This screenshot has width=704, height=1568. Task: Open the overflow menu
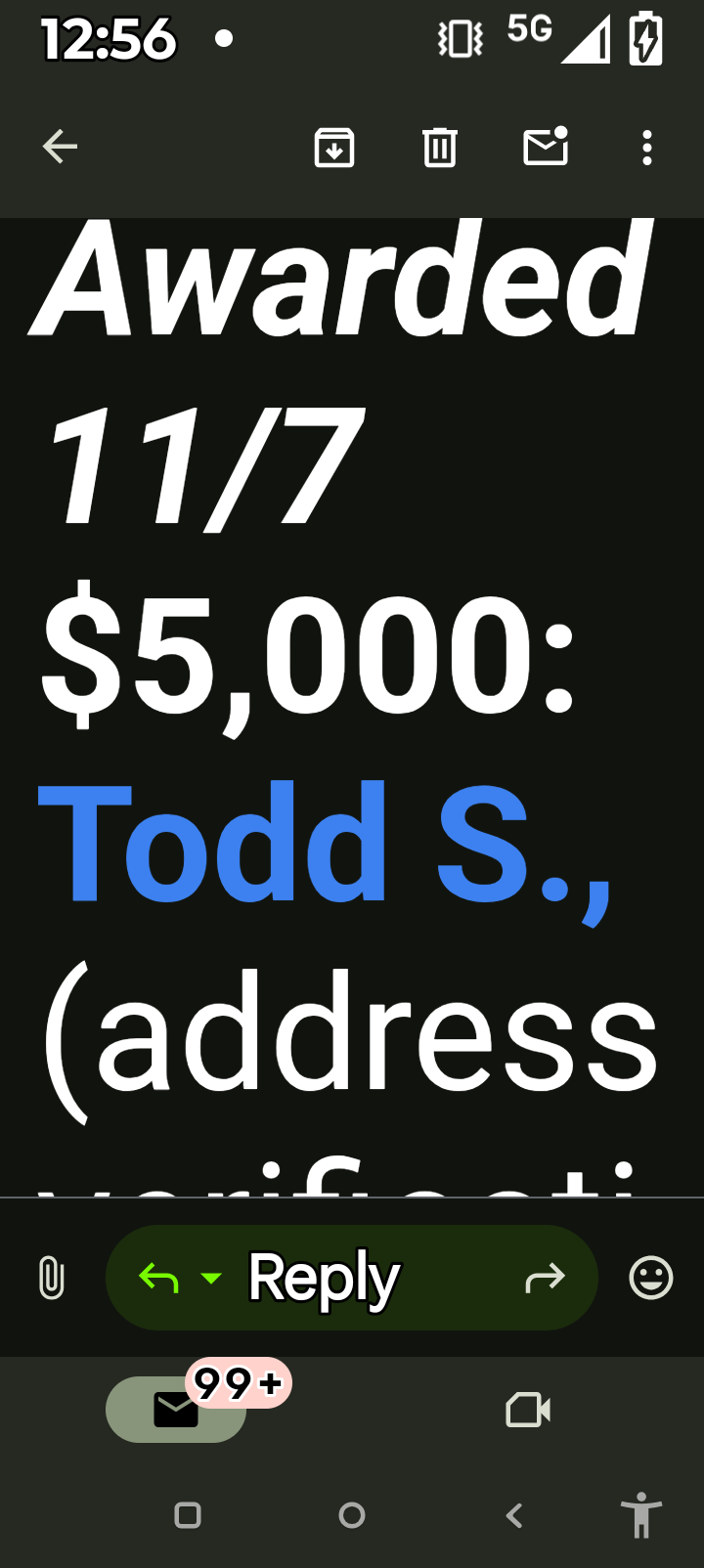[x=647, y=148]
